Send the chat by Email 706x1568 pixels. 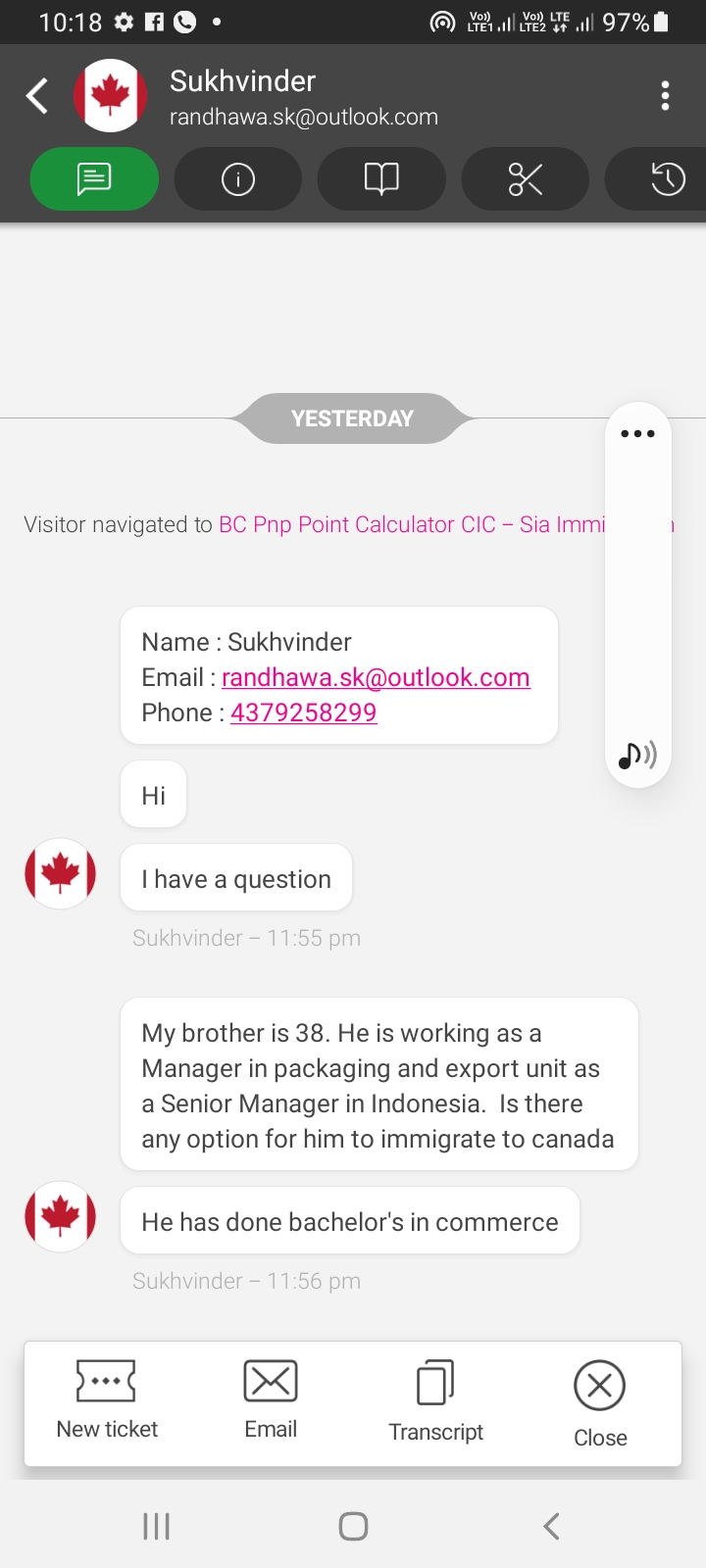(x=271, y=1401)
